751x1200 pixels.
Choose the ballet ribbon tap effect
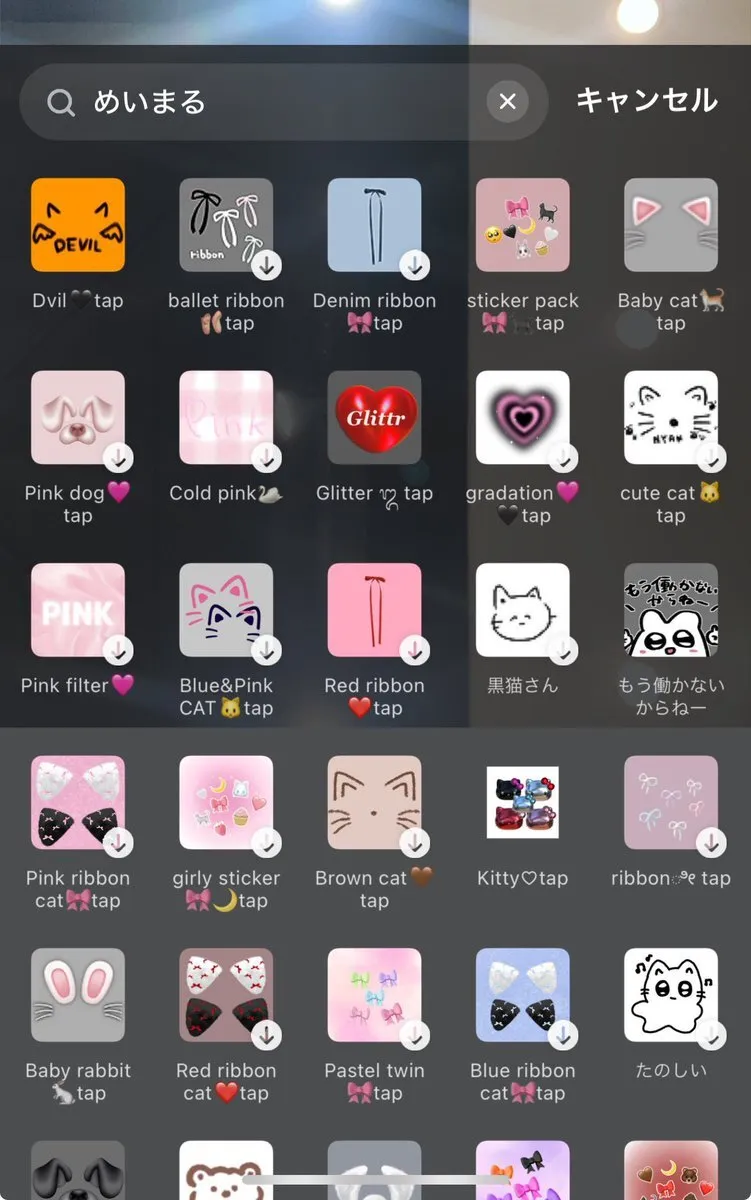coord(226,225)
